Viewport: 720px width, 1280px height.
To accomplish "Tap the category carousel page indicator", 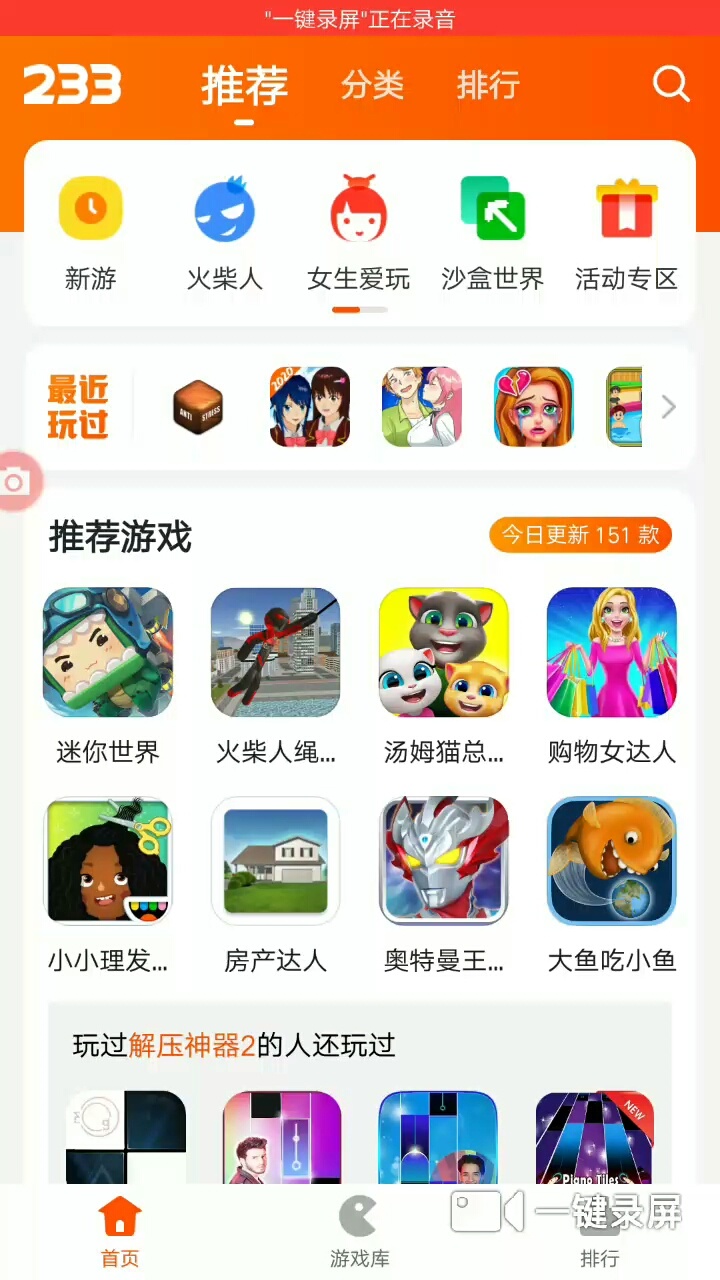I will [358, 310].
